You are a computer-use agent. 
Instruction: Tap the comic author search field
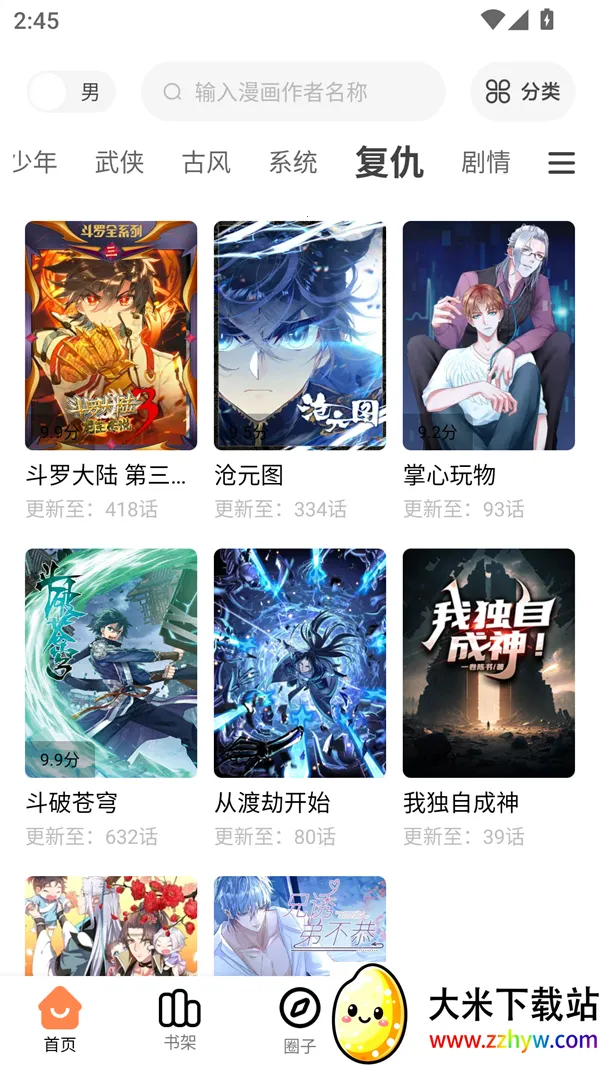click(x=293, y=92)
